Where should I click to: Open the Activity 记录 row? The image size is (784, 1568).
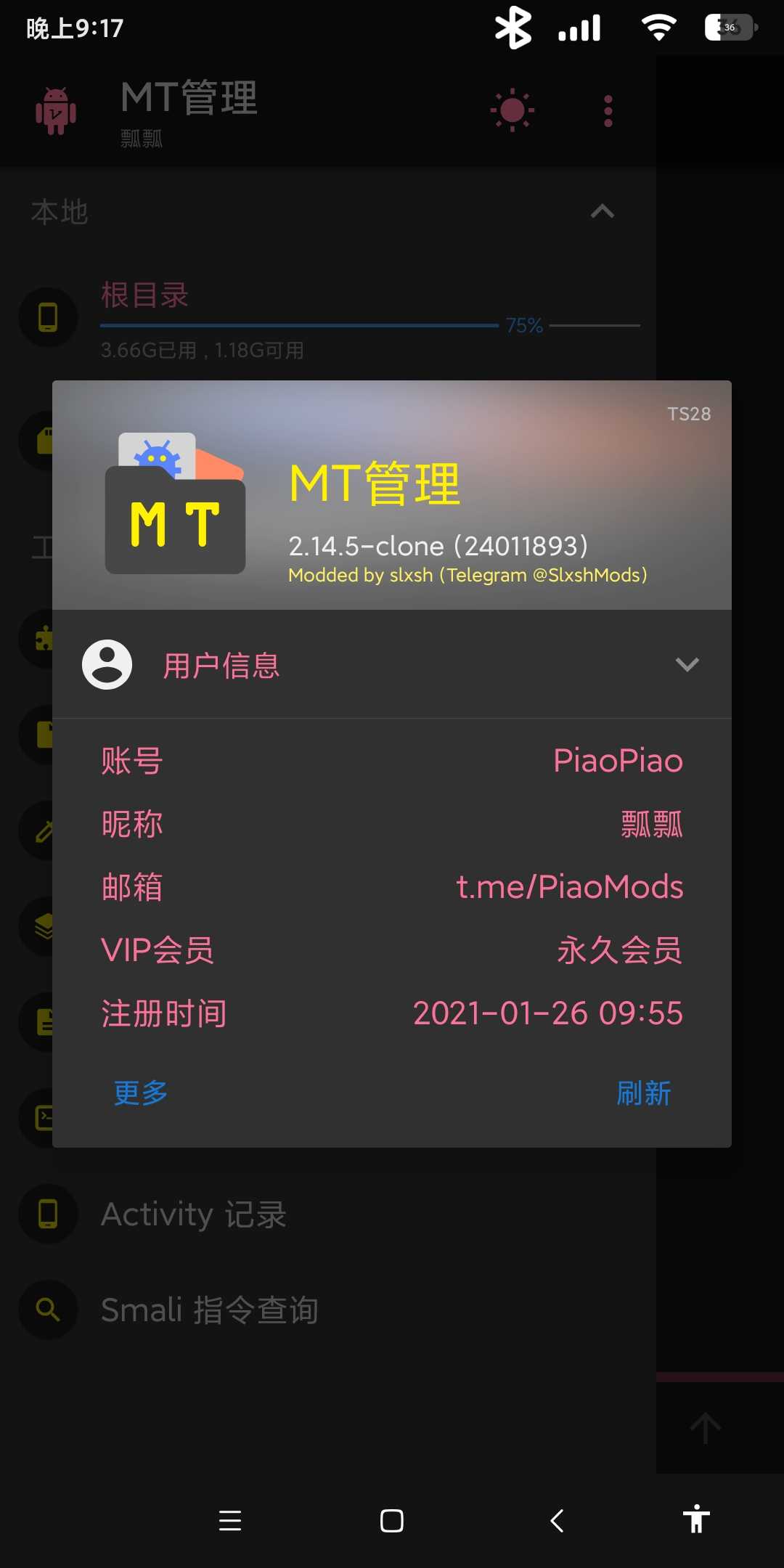[193, 1214]
